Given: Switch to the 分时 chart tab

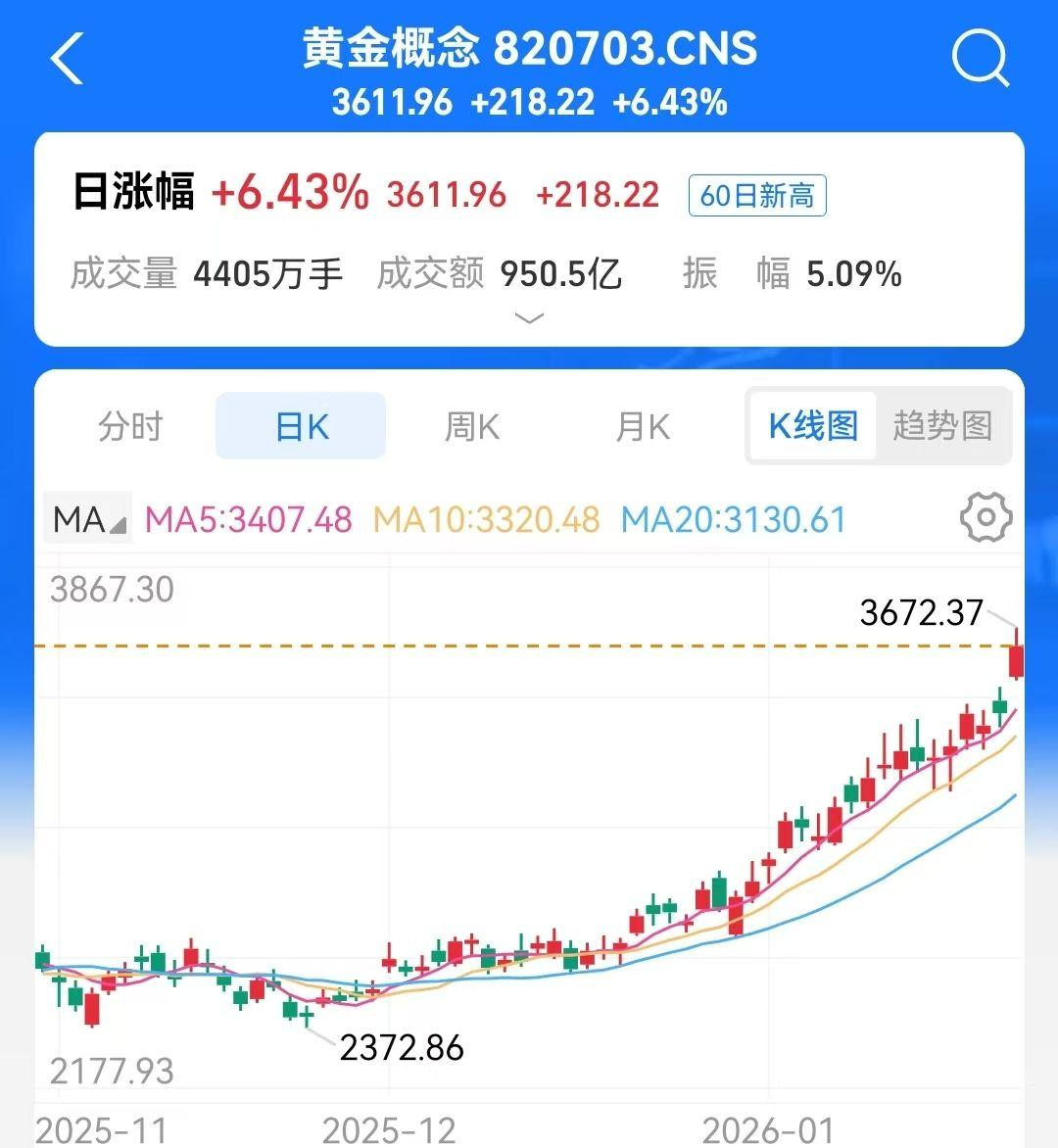Looking at the screenshot, I should (x=130, y=427).
